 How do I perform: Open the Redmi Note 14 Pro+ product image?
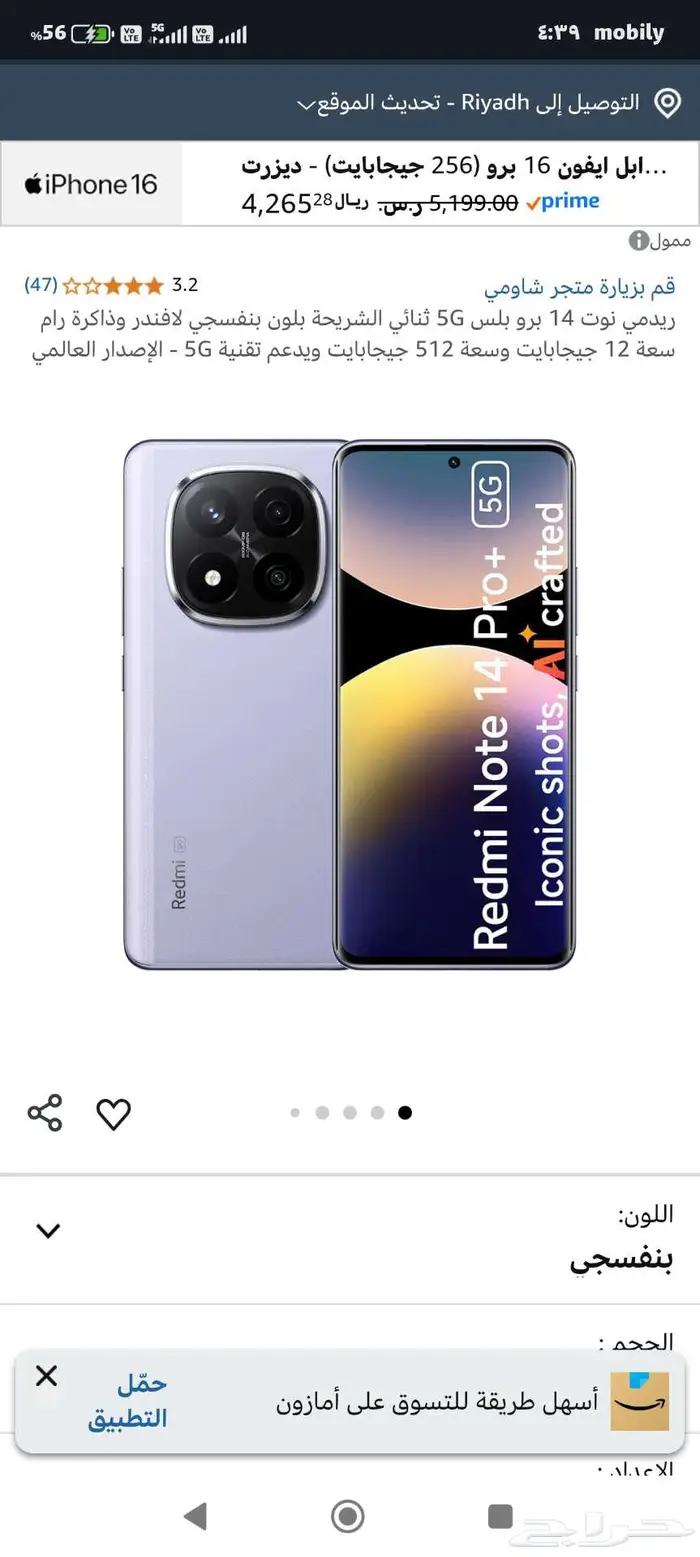coord(350,705)
